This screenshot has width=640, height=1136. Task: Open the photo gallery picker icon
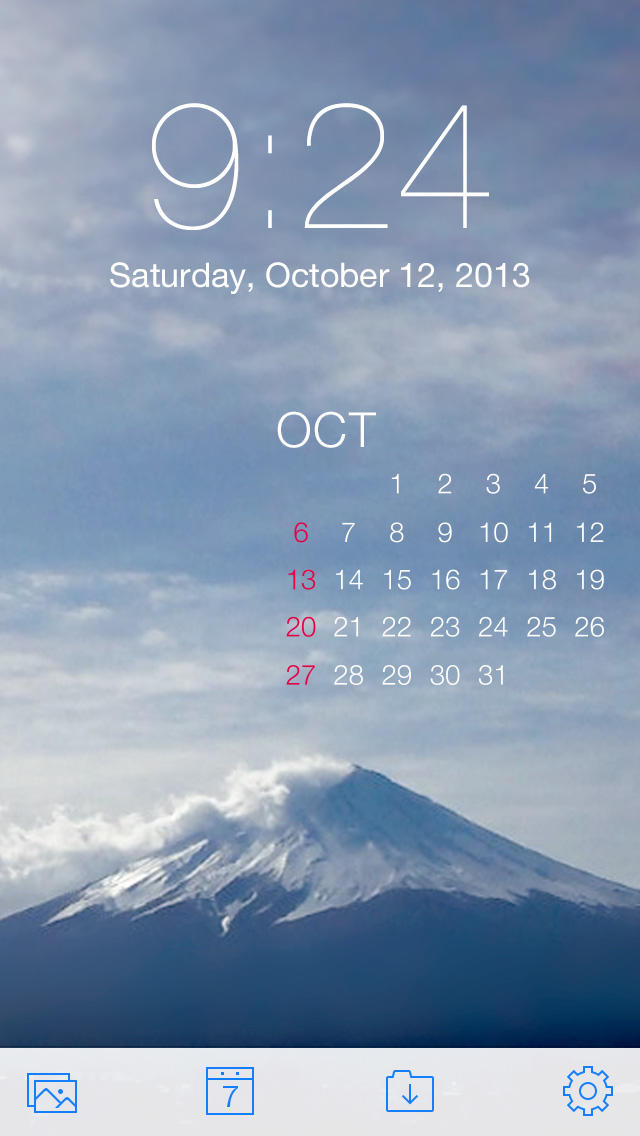[51, 1092]
